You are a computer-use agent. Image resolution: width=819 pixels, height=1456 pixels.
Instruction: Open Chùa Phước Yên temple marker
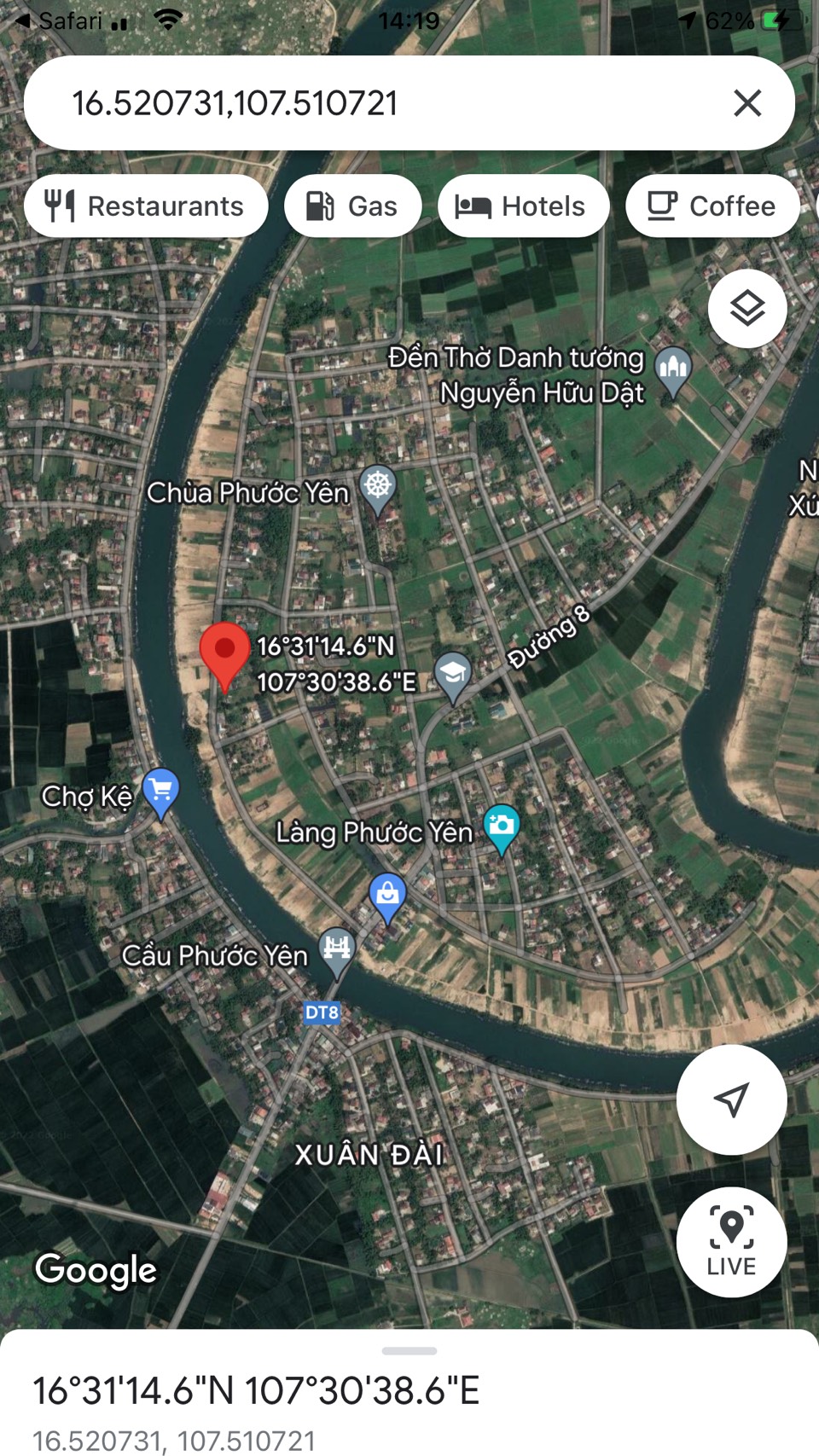click(378, 489)
